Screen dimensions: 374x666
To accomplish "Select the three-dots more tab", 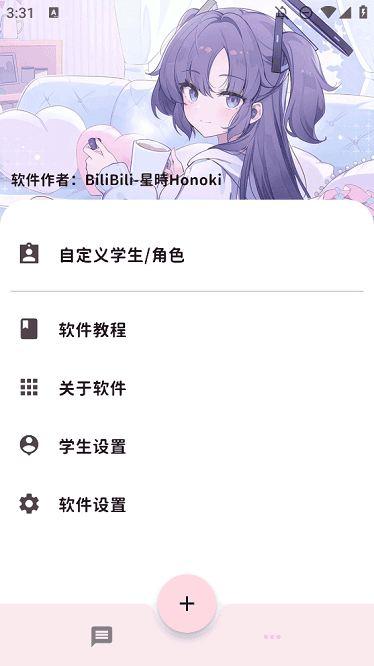I will click(272, 636).
